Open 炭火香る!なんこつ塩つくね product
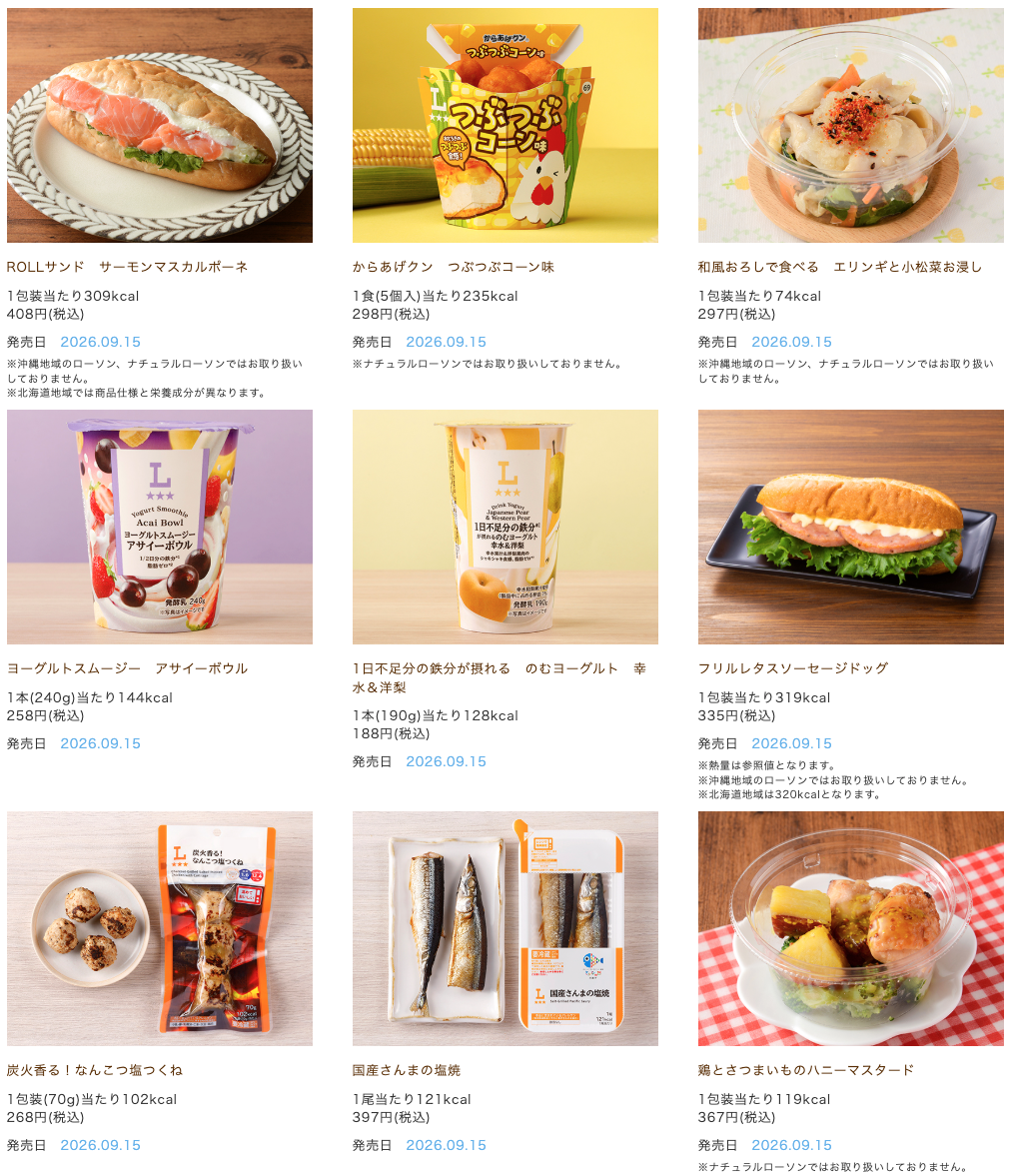The width and height of the screenshot is (1012, 1176). coord(95,1070)
